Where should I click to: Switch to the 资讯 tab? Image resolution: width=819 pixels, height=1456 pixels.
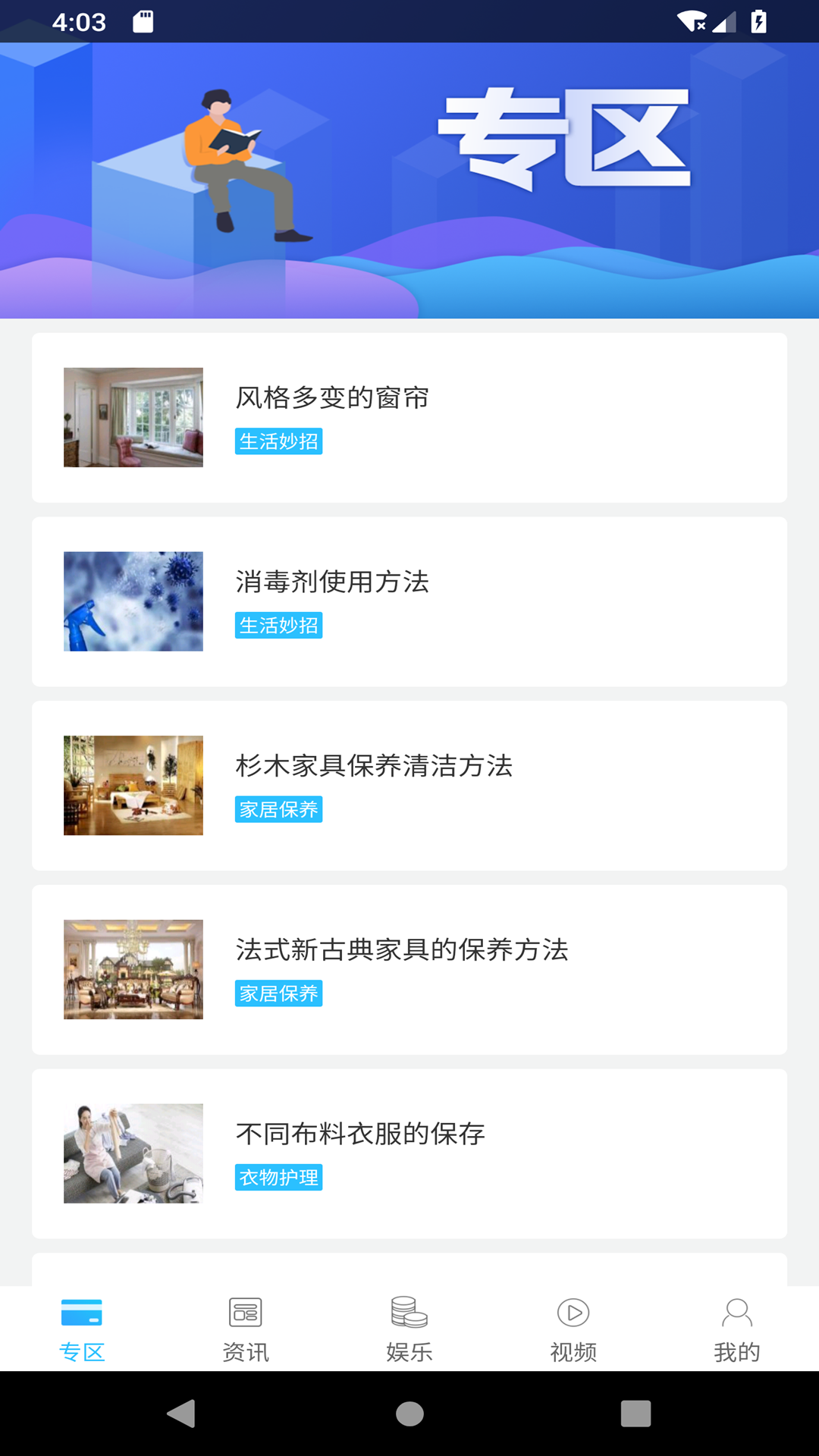click(x=246, y=1329)
